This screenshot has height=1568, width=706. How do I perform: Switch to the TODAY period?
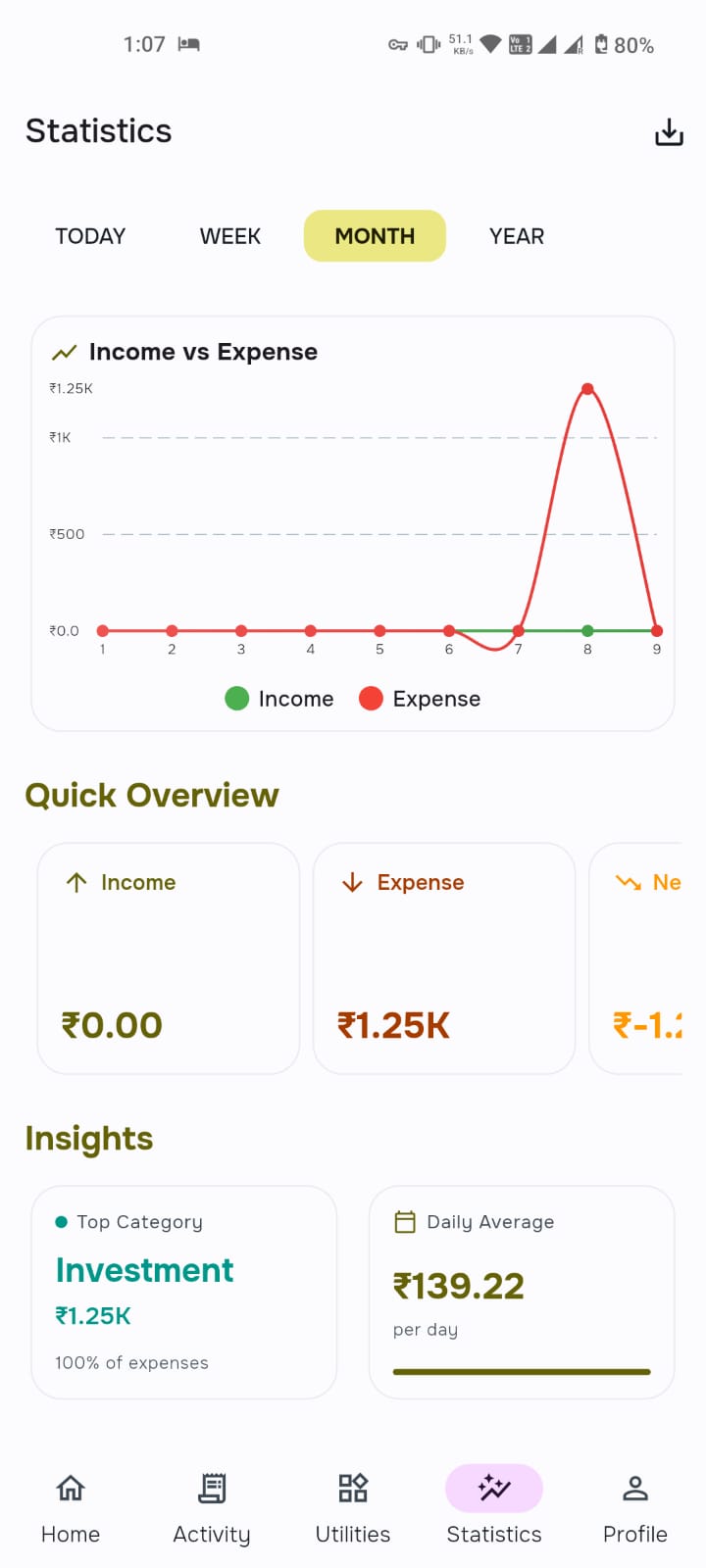click(x=90, y=236)
